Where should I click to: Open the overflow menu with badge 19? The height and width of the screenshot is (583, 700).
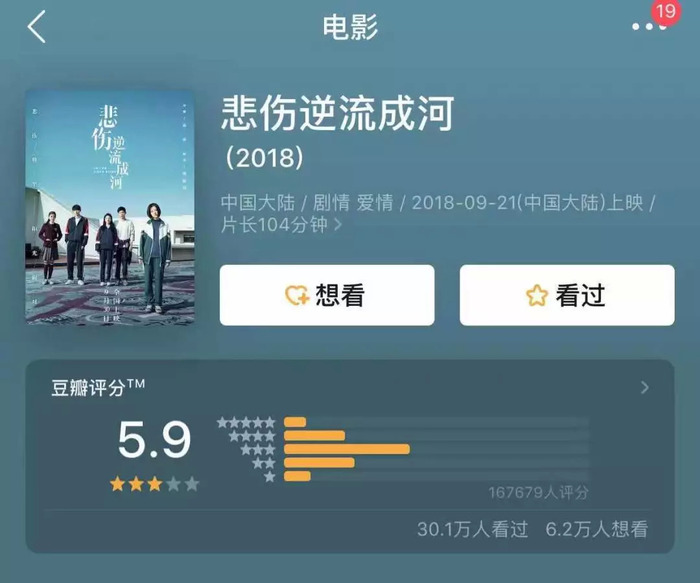coord(648,27)
